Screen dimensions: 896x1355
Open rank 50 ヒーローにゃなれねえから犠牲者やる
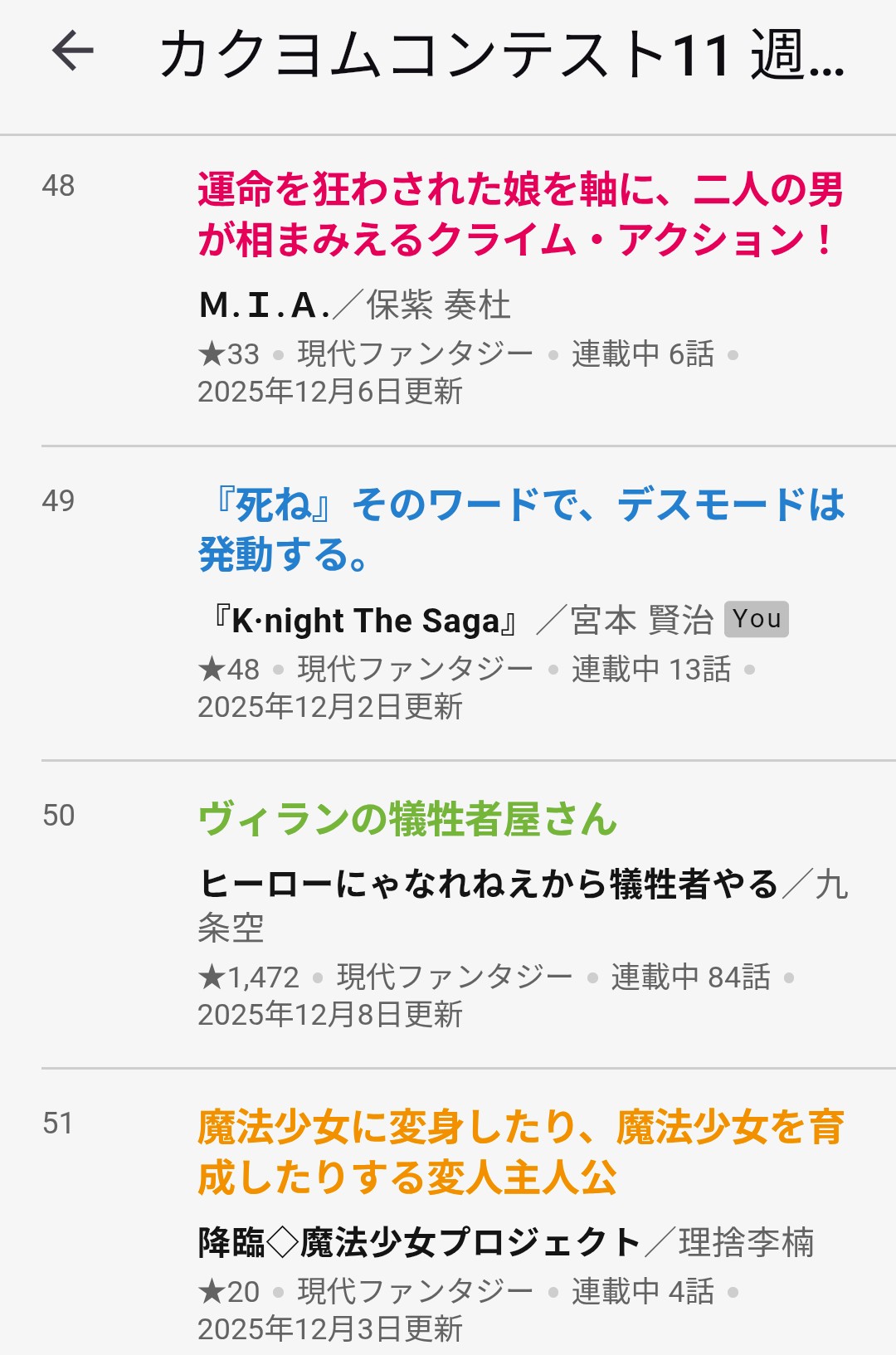488,885
